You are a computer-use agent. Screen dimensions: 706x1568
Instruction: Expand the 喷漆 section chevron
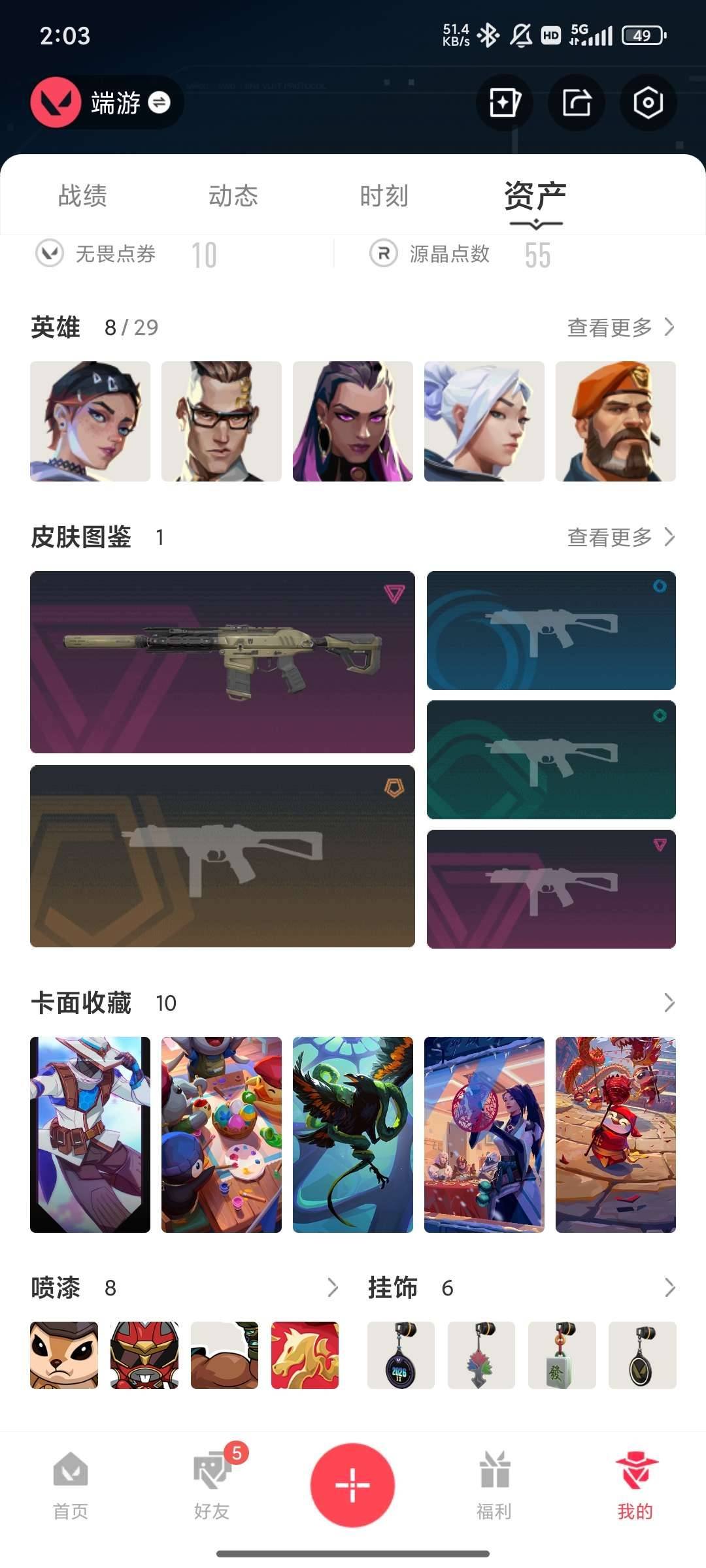[x=333, y=1288]
